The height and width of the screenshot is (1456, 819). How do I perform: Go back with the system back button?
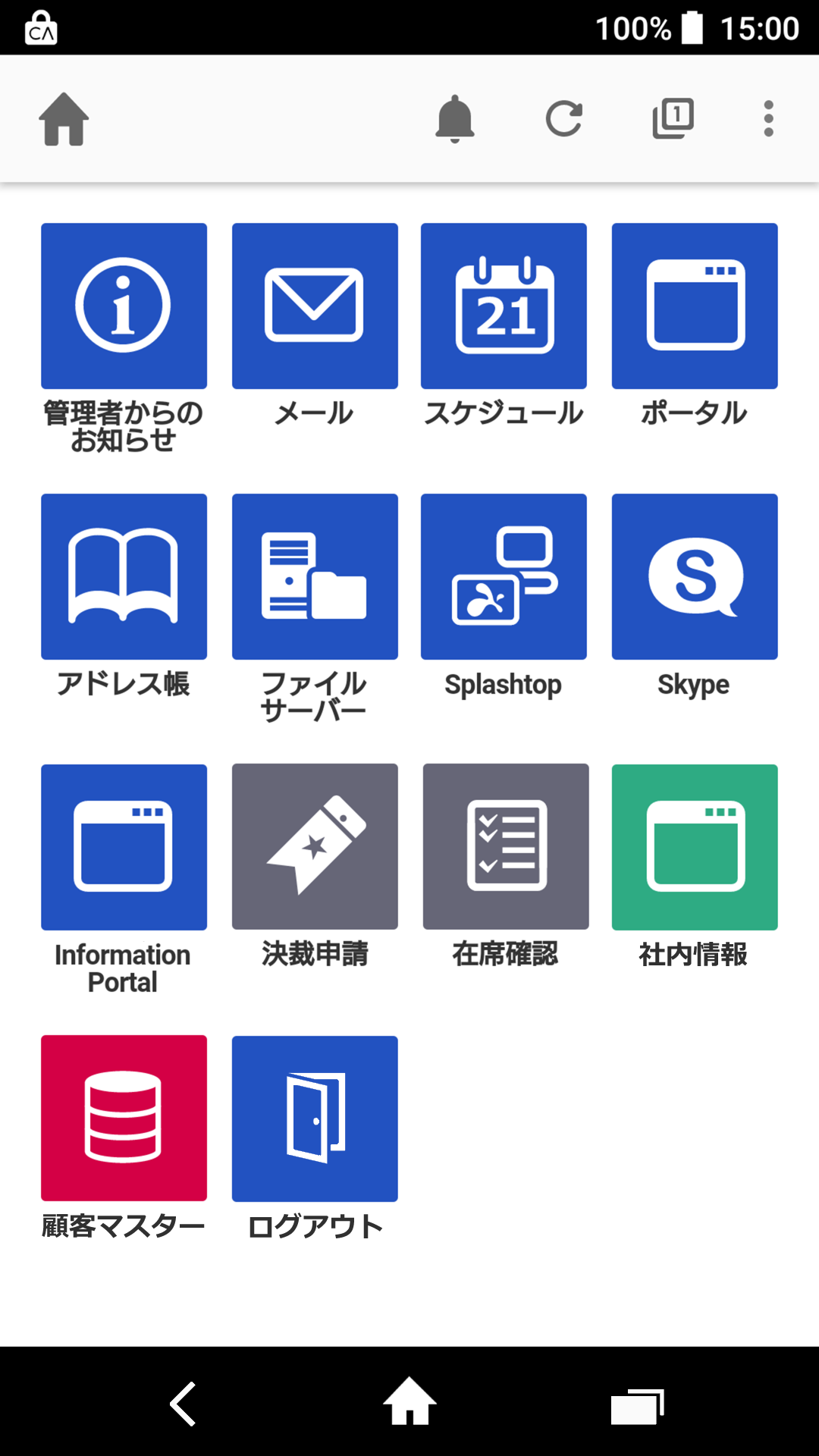click(x=183, y=1404)
